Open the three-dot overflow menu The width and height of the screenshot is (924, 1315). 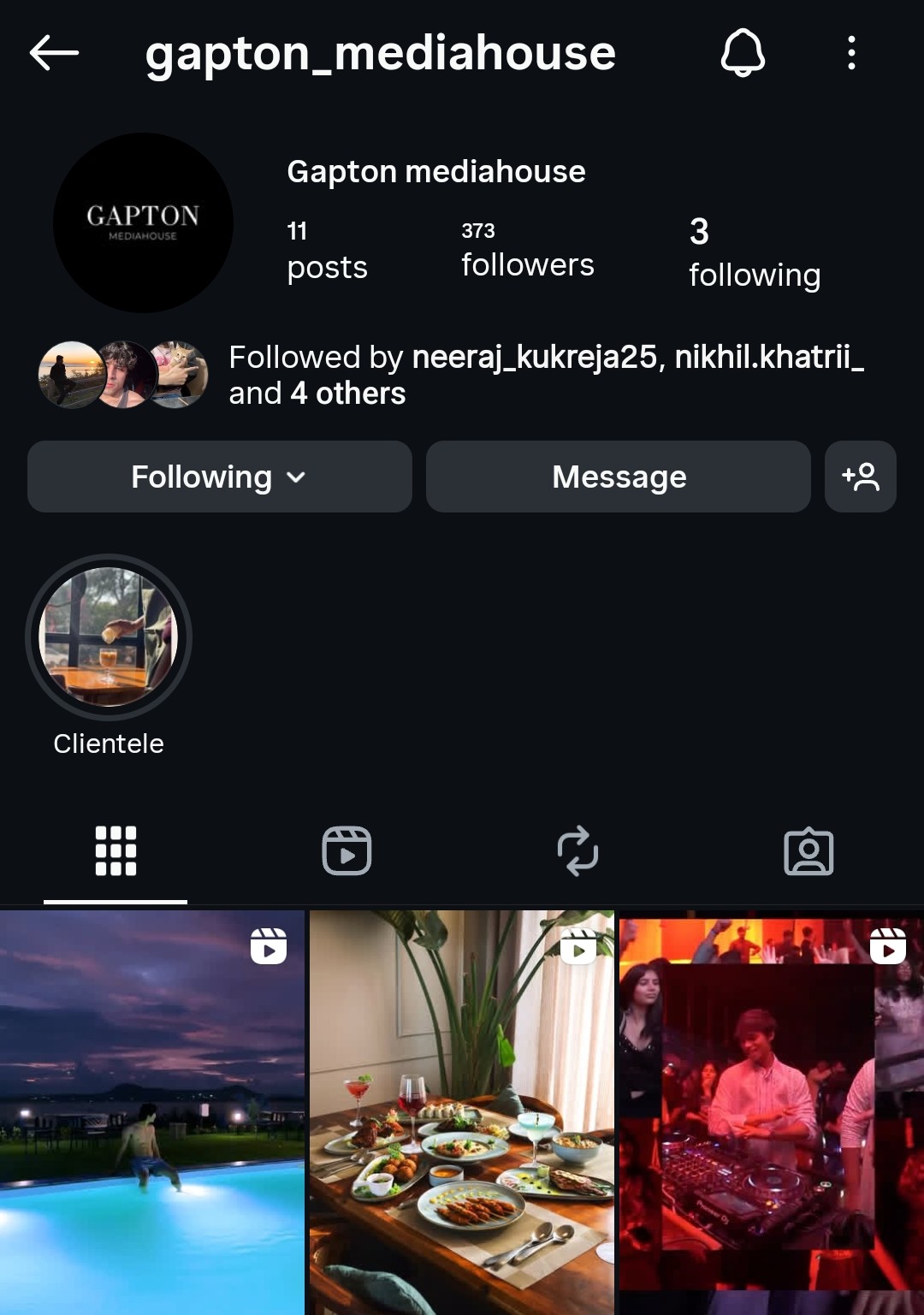[x=850, y=53]
